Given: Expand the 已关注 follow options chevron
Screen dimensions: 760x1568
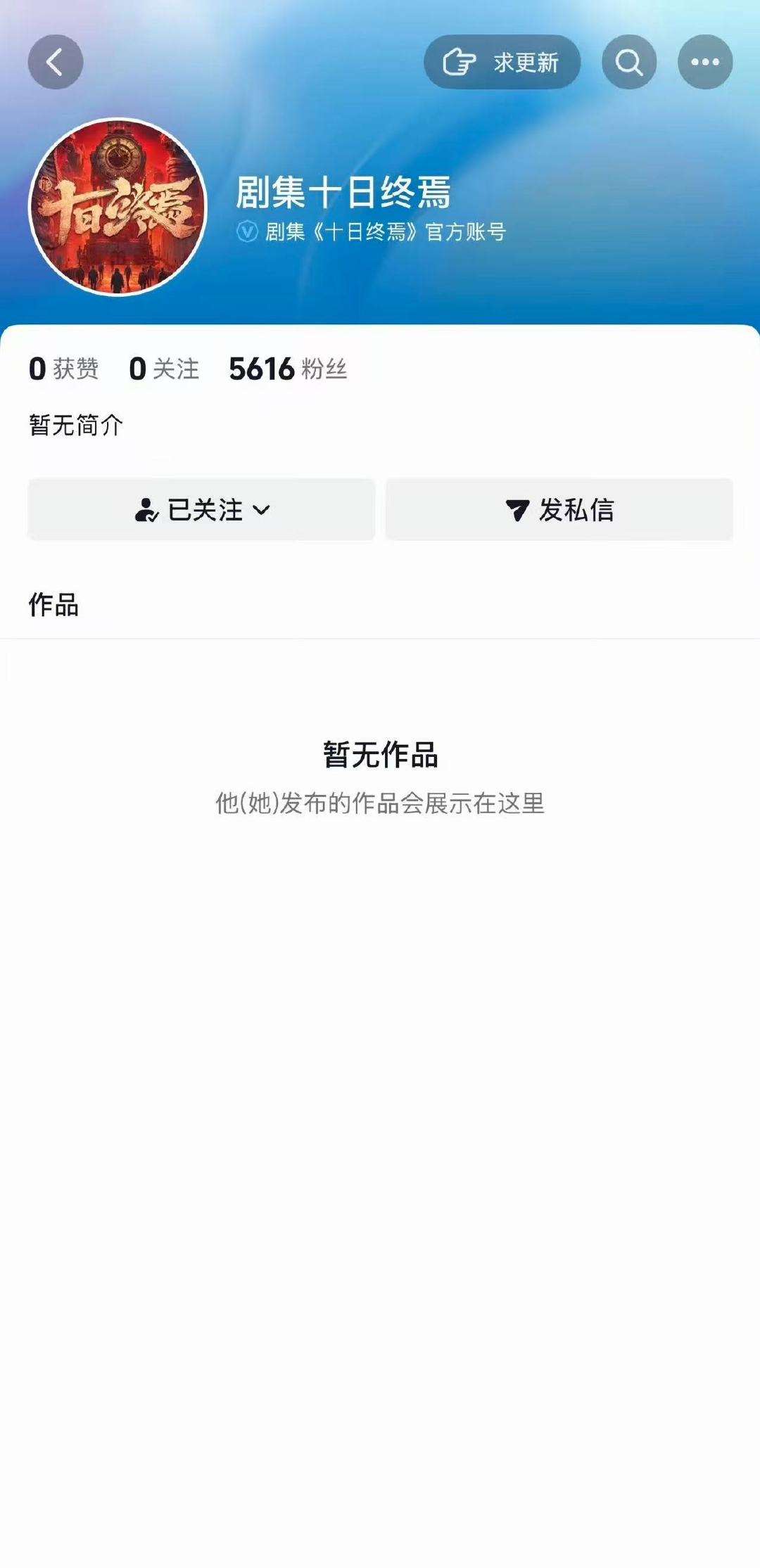Looking at the screenshot, I should pyautogui.click(x=265, y=511).
